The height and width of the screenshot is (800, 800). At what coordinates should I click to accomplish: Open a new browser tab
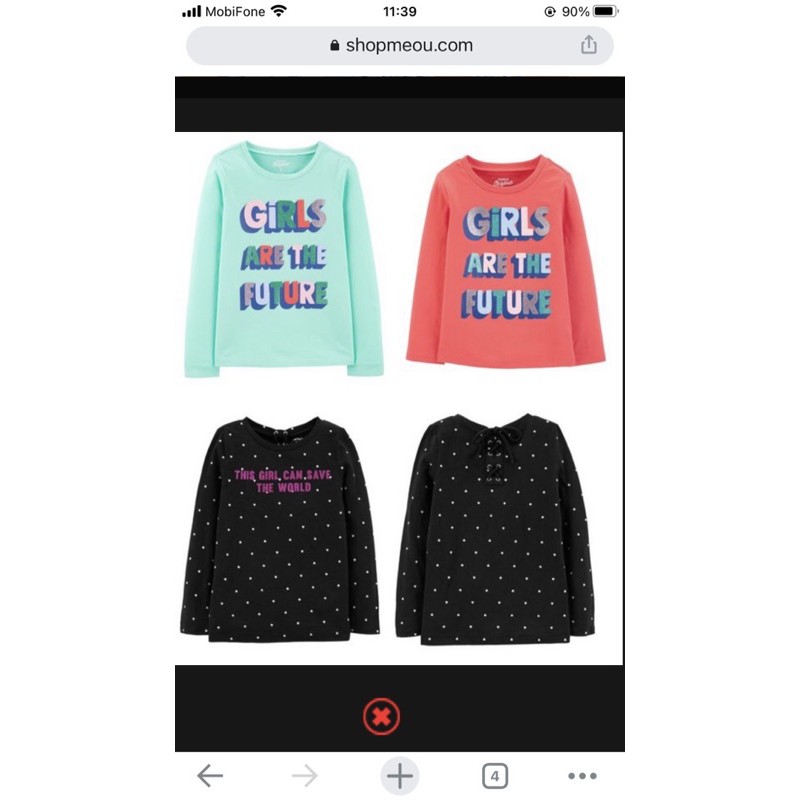(399, 776)
